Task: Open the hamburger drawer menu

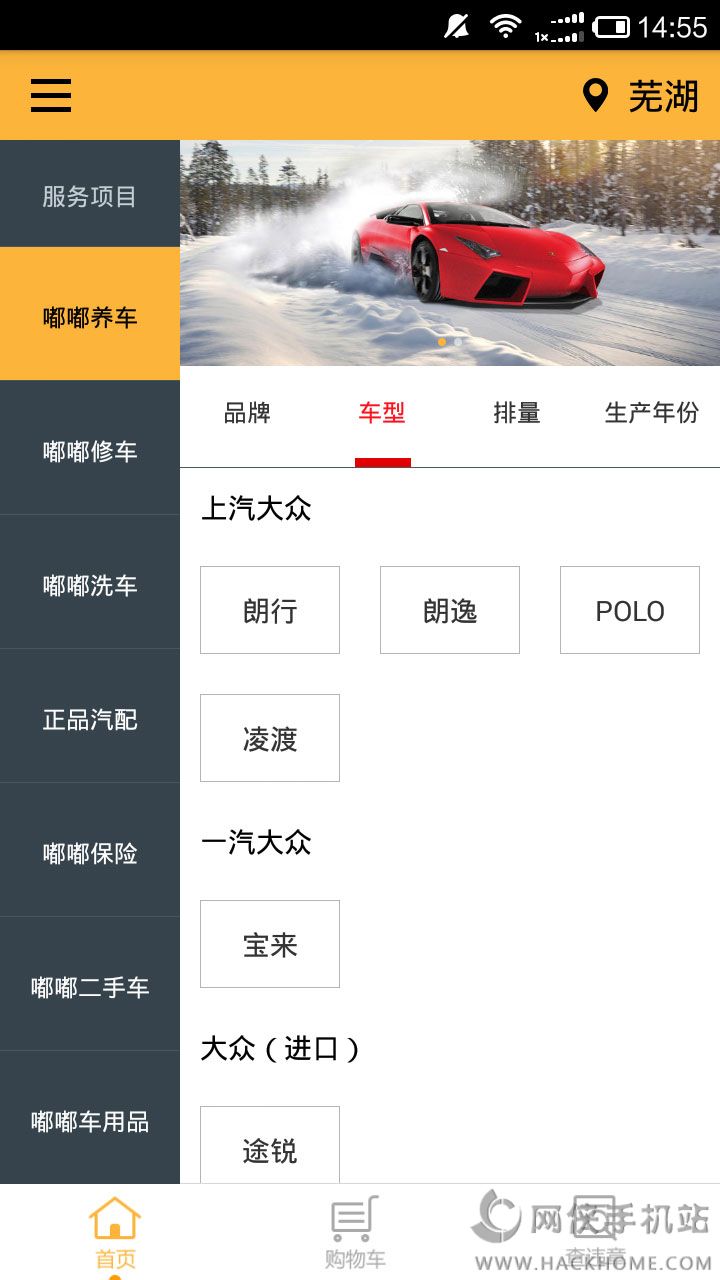Action: pos(51,96)
